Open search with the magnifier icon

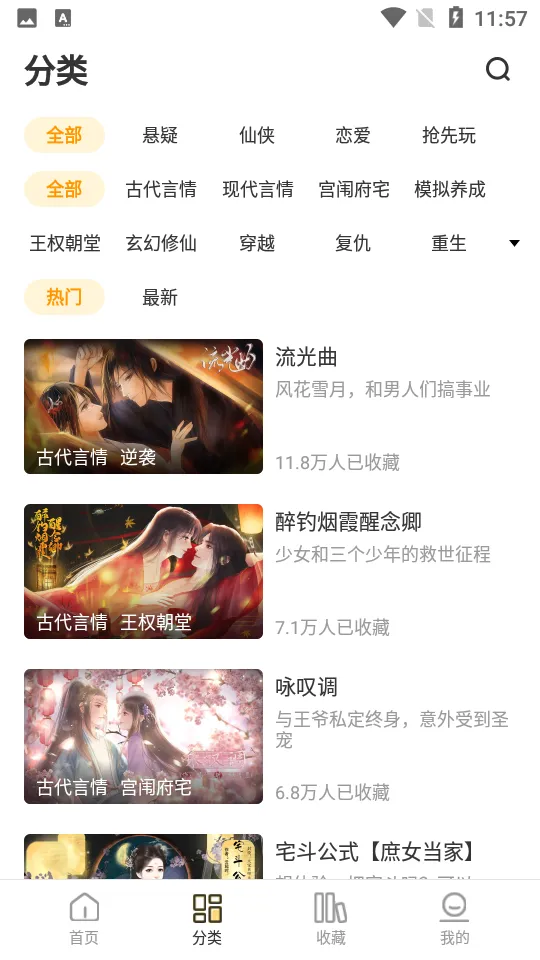tap(498, 69)
